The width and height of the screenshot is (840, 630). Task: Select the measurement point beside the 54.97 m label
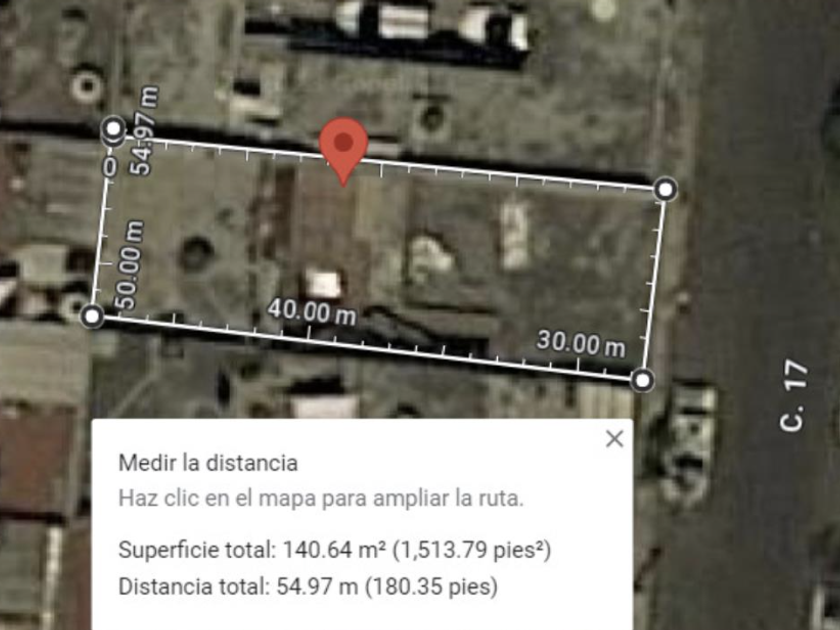coord(115,128)
